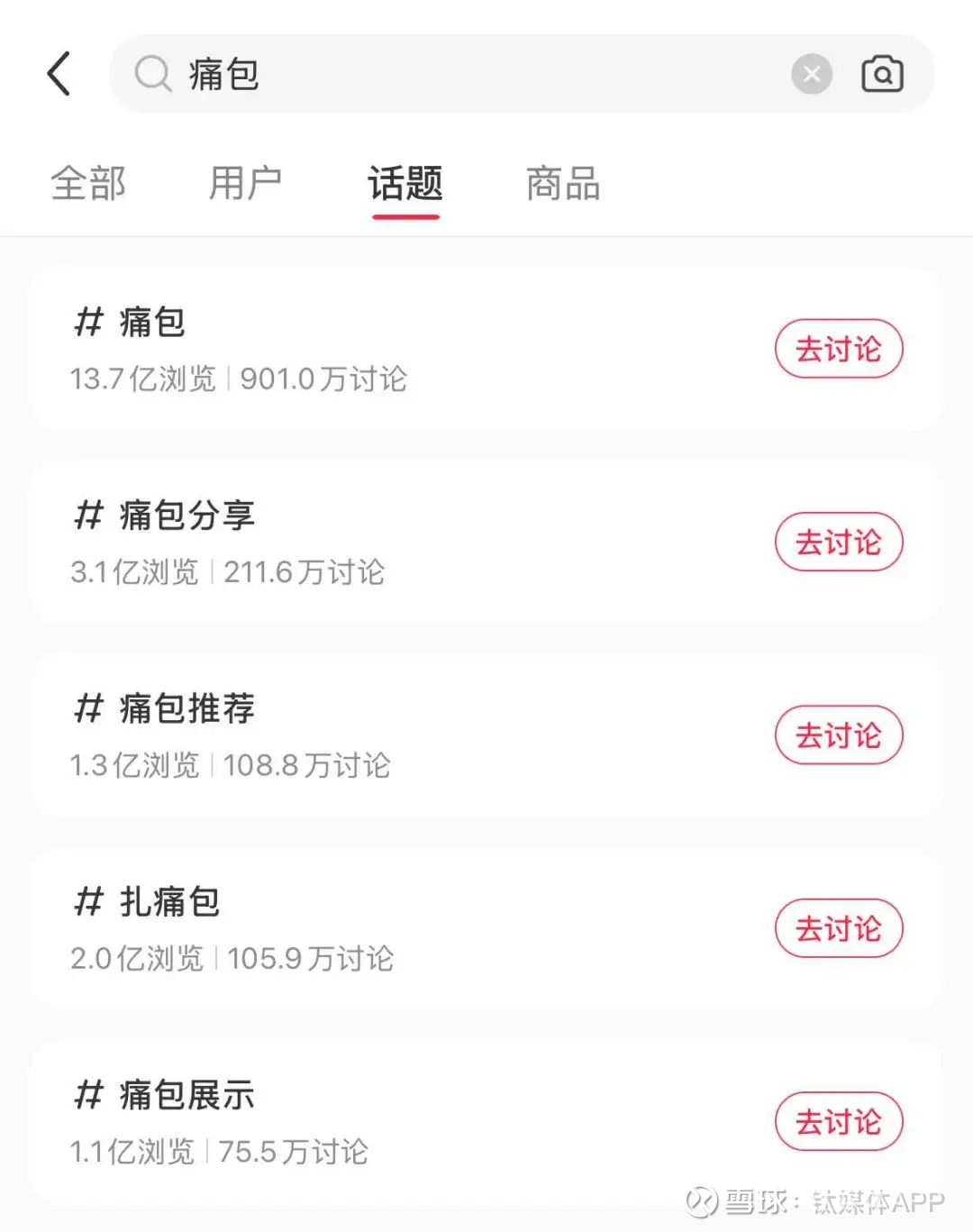Clear the search text
Viewport: 973px width, 1232px height.
point(811,74)
